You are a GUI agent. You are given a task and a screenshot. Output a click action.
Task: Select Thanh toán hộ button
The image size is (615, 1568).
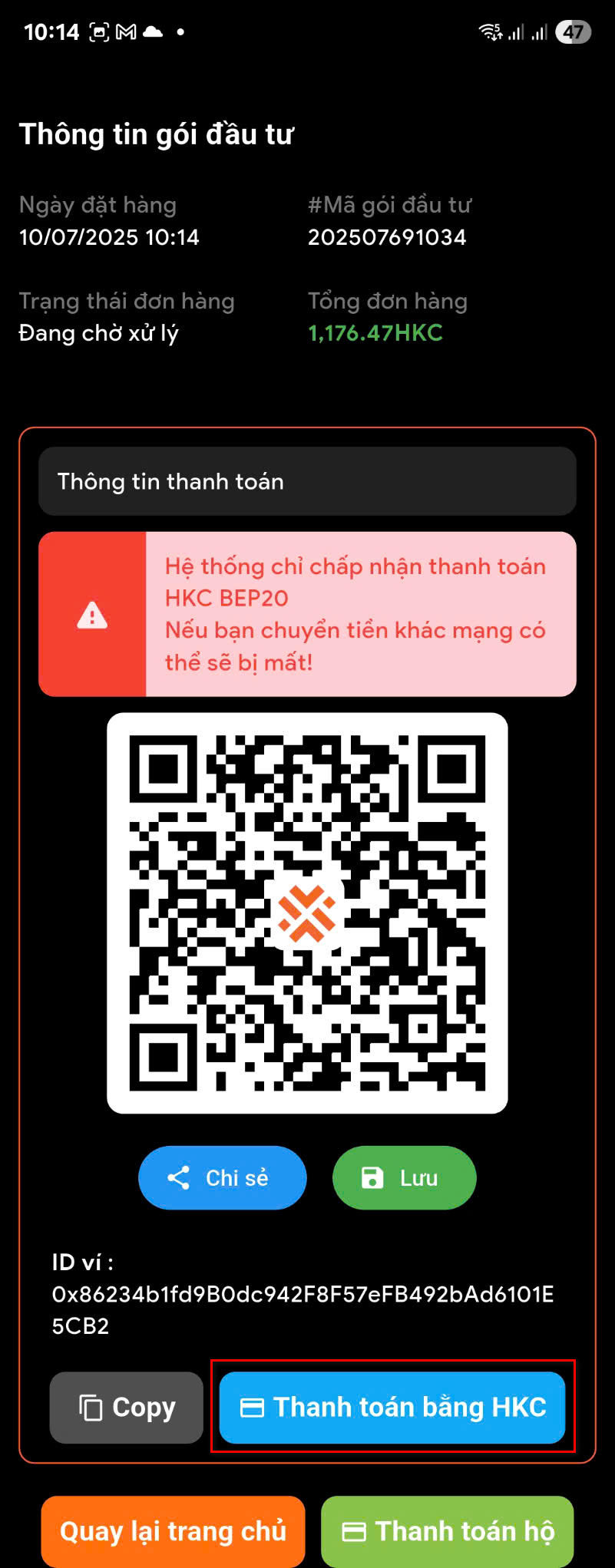click(x=448, y=1531)
